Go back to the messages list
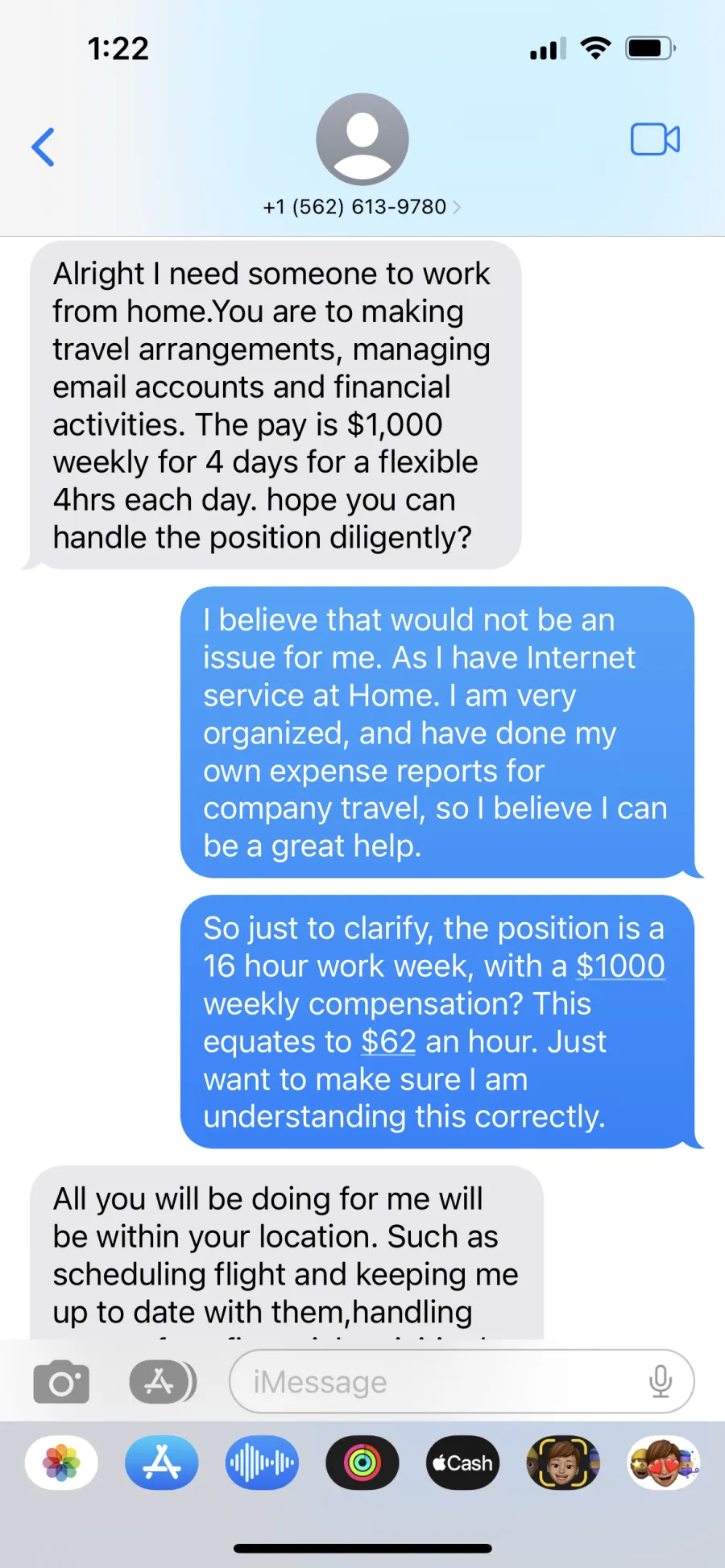 [x=43, y=147]
